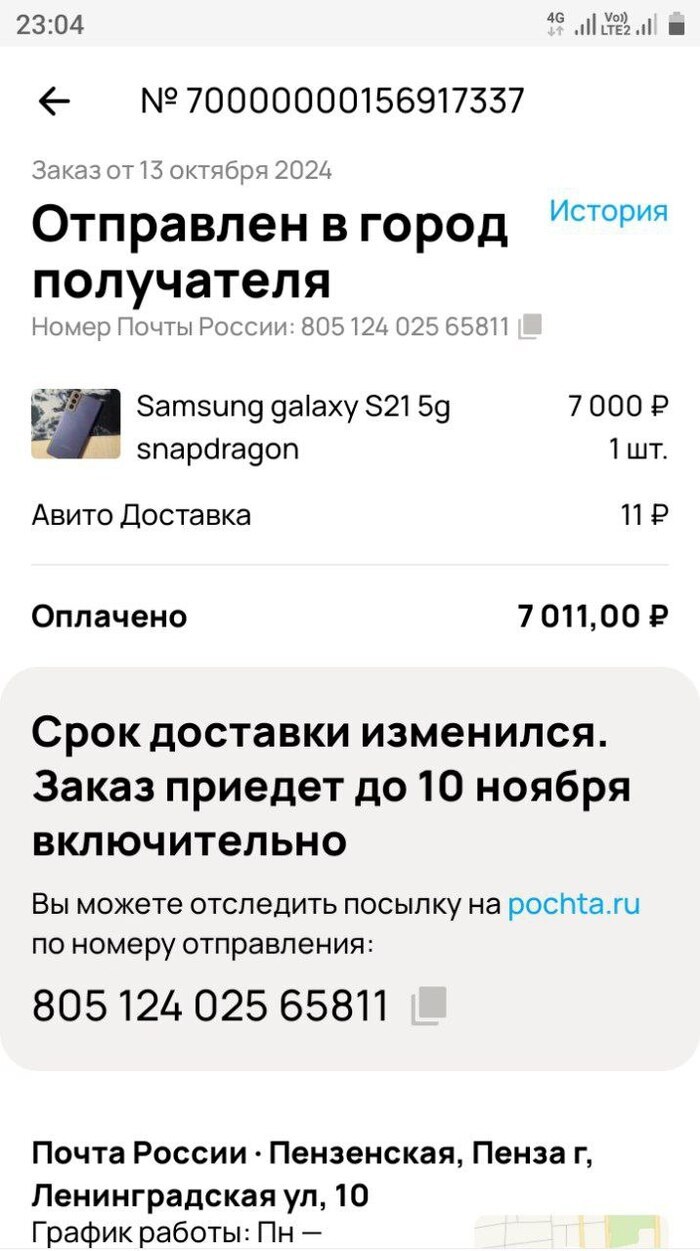Open the История order history link
The height and width of the screenshot is (1251, 700).
[x=608, y=211]
